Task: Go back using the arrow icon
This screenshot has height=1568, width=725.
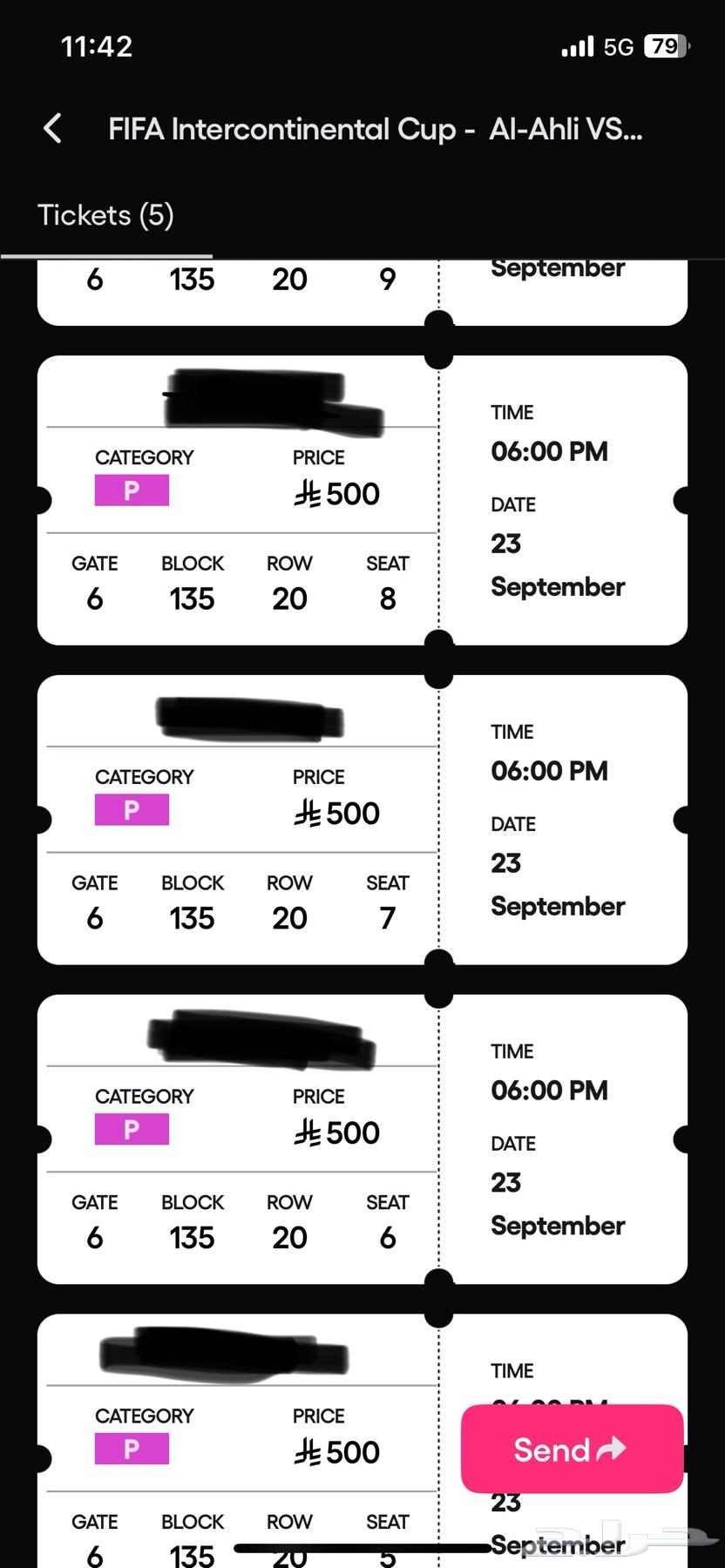Action: pyautogui.click(x=53, y=129)
